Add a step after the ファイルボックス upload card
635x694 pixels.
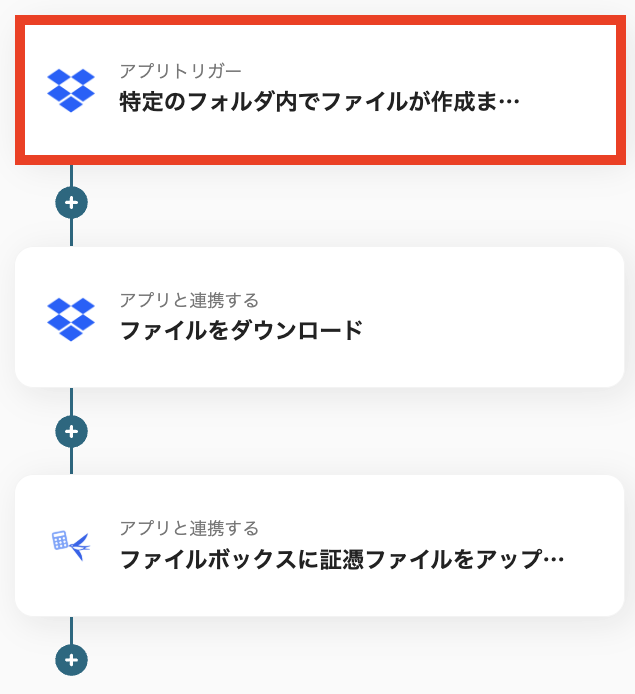(71, 660)
